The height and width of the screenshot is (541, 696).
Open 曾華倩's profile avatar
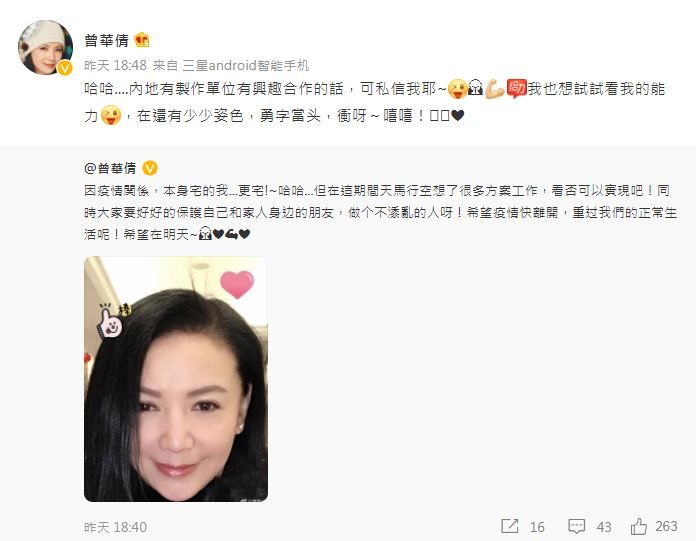46,47
